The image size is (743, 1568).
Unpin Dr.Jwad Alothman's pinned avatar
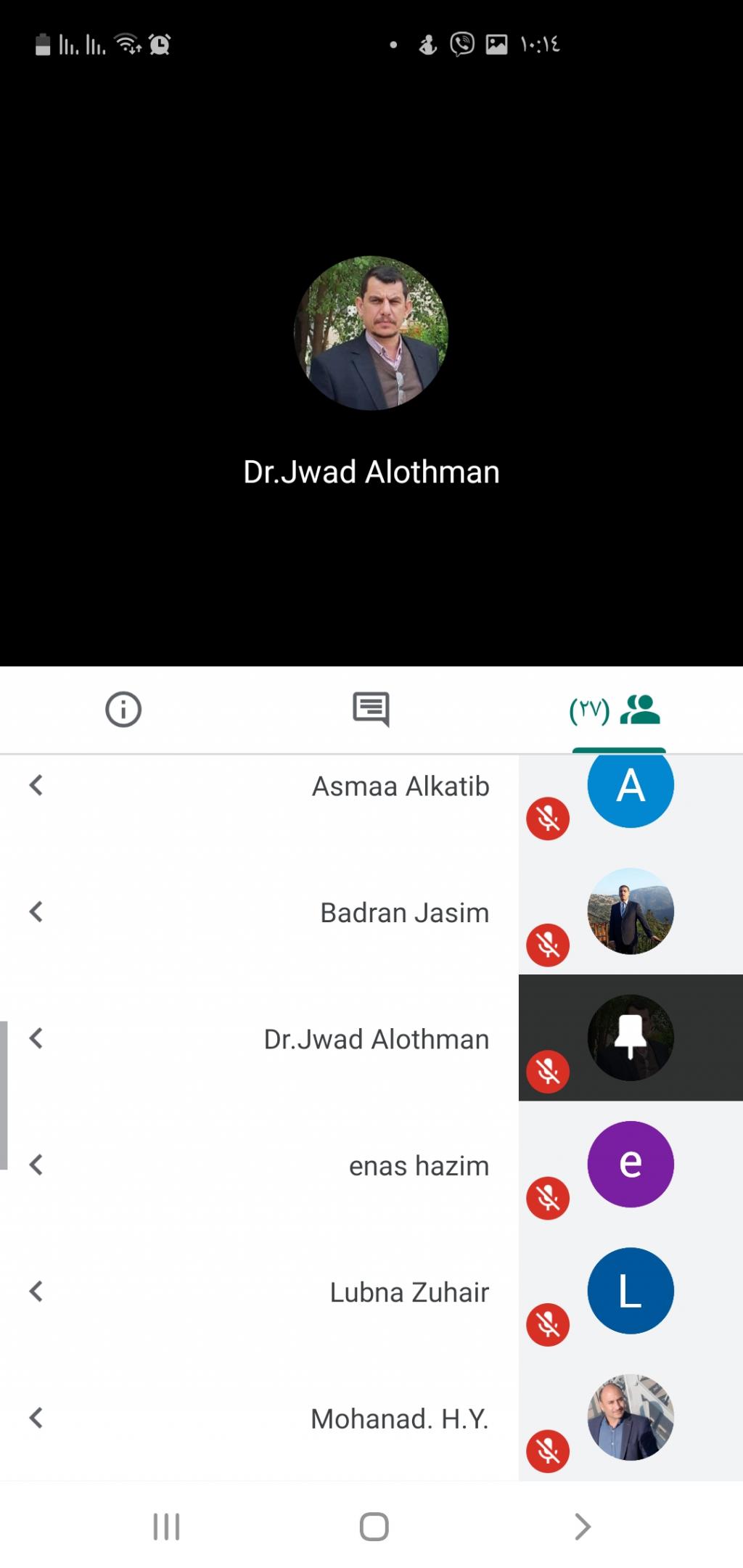tap(630, 1037)
